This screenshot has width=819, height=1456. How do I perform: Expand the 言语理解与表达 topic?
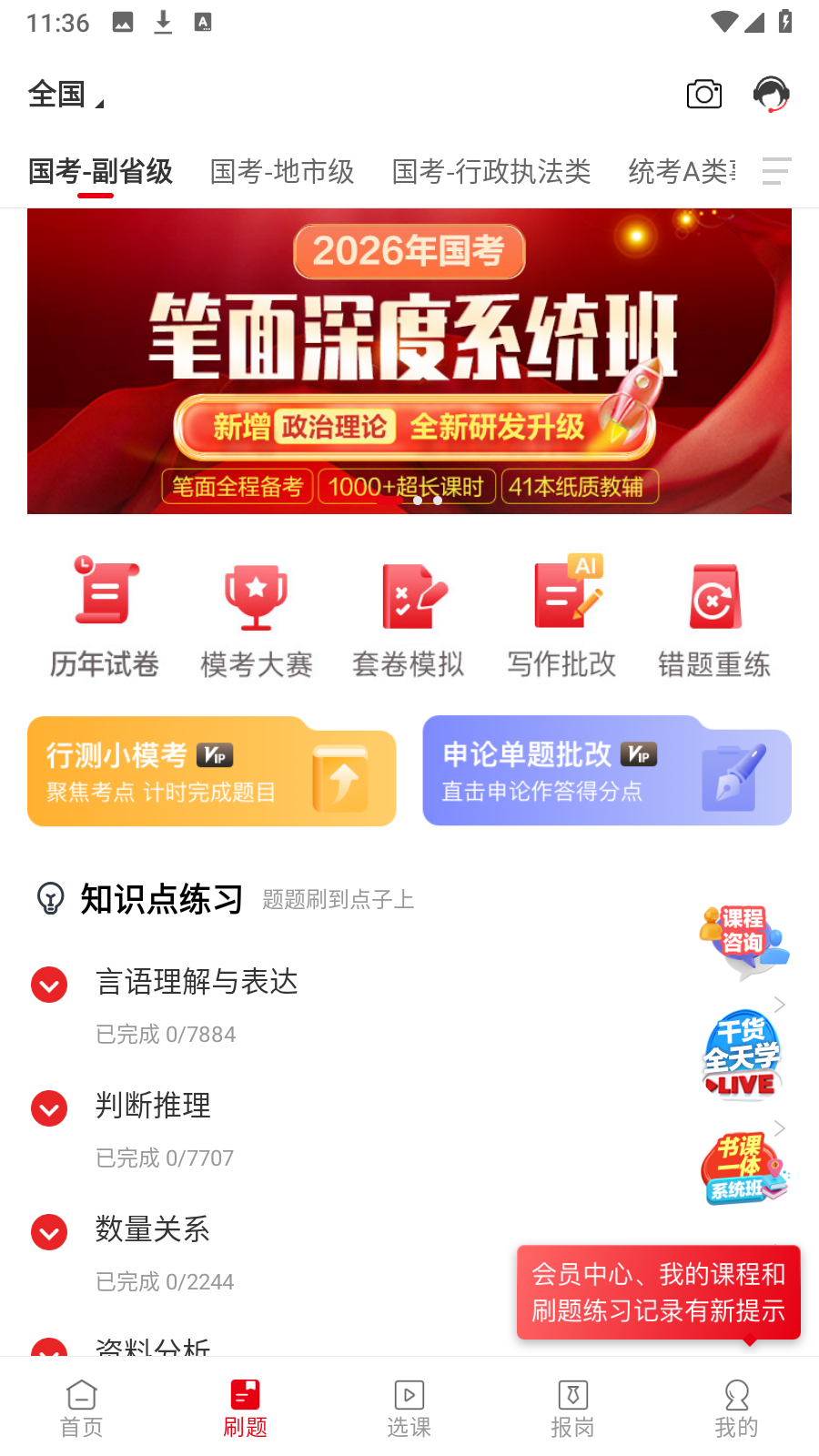tap(49, 985)
